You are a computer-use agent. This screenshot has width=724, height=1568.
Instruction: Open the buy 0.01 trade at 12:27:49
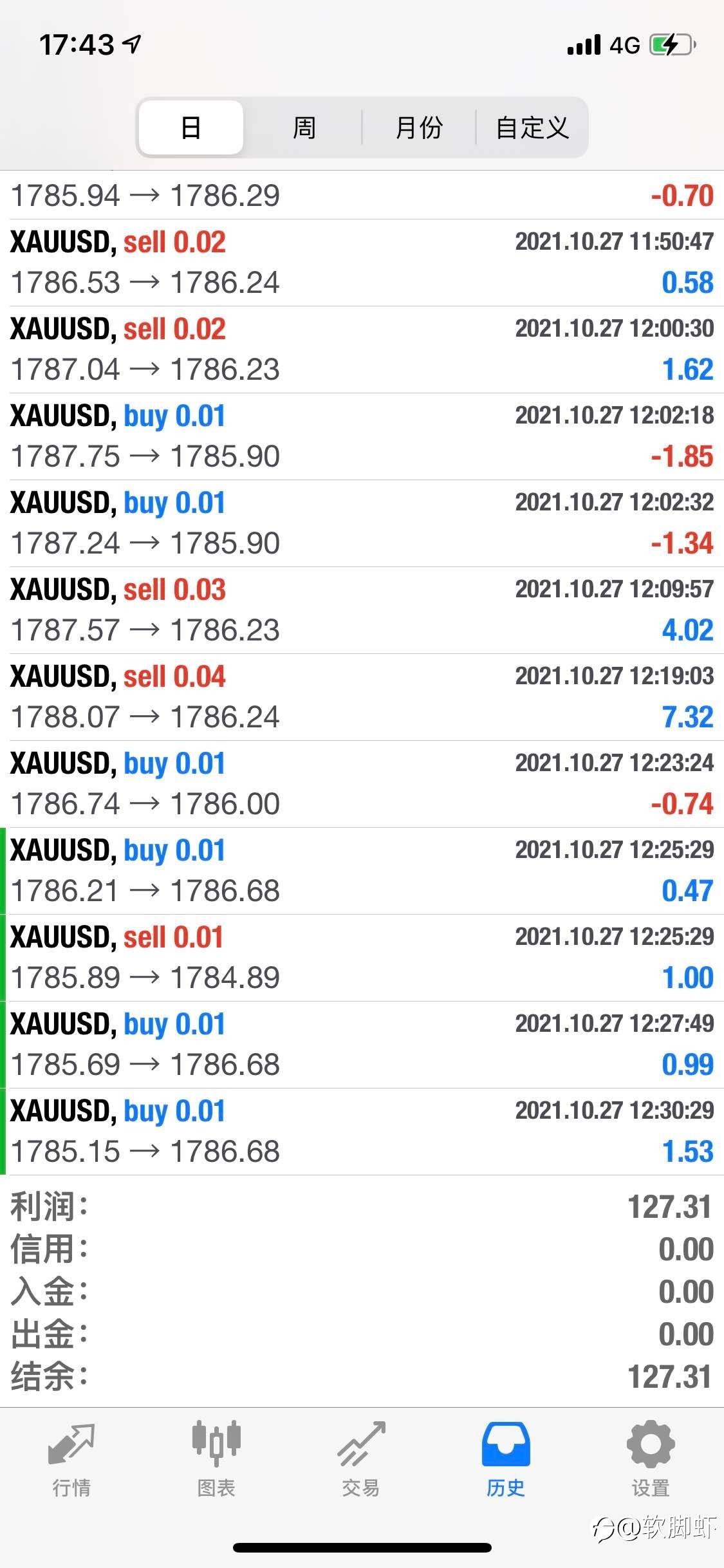362,1045
